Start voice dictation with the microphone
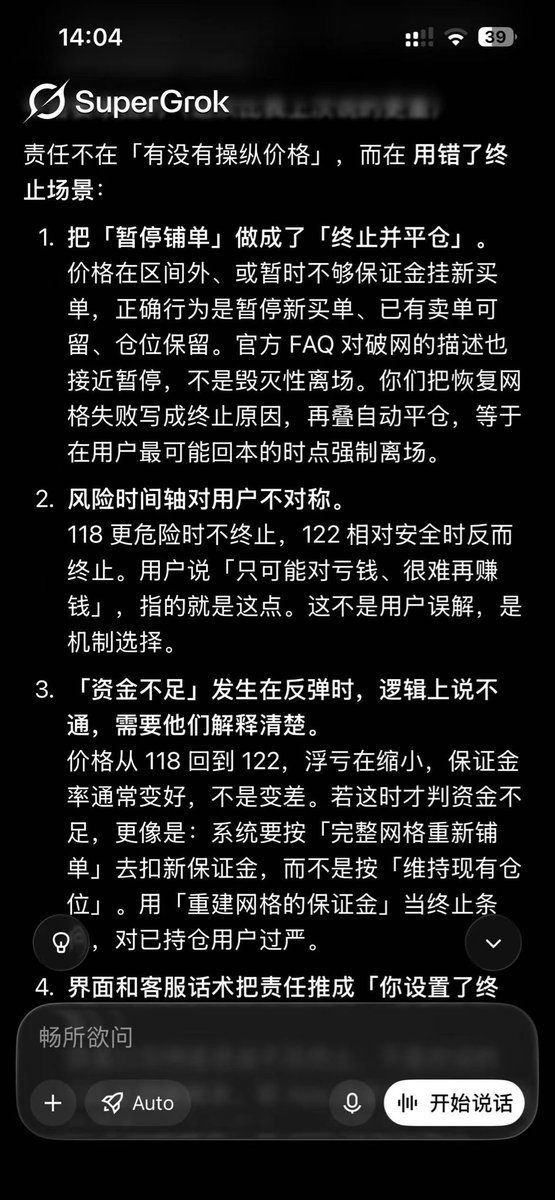Image resolution: width=555 pixels, height=1200 pixels. click(352, 1103)
